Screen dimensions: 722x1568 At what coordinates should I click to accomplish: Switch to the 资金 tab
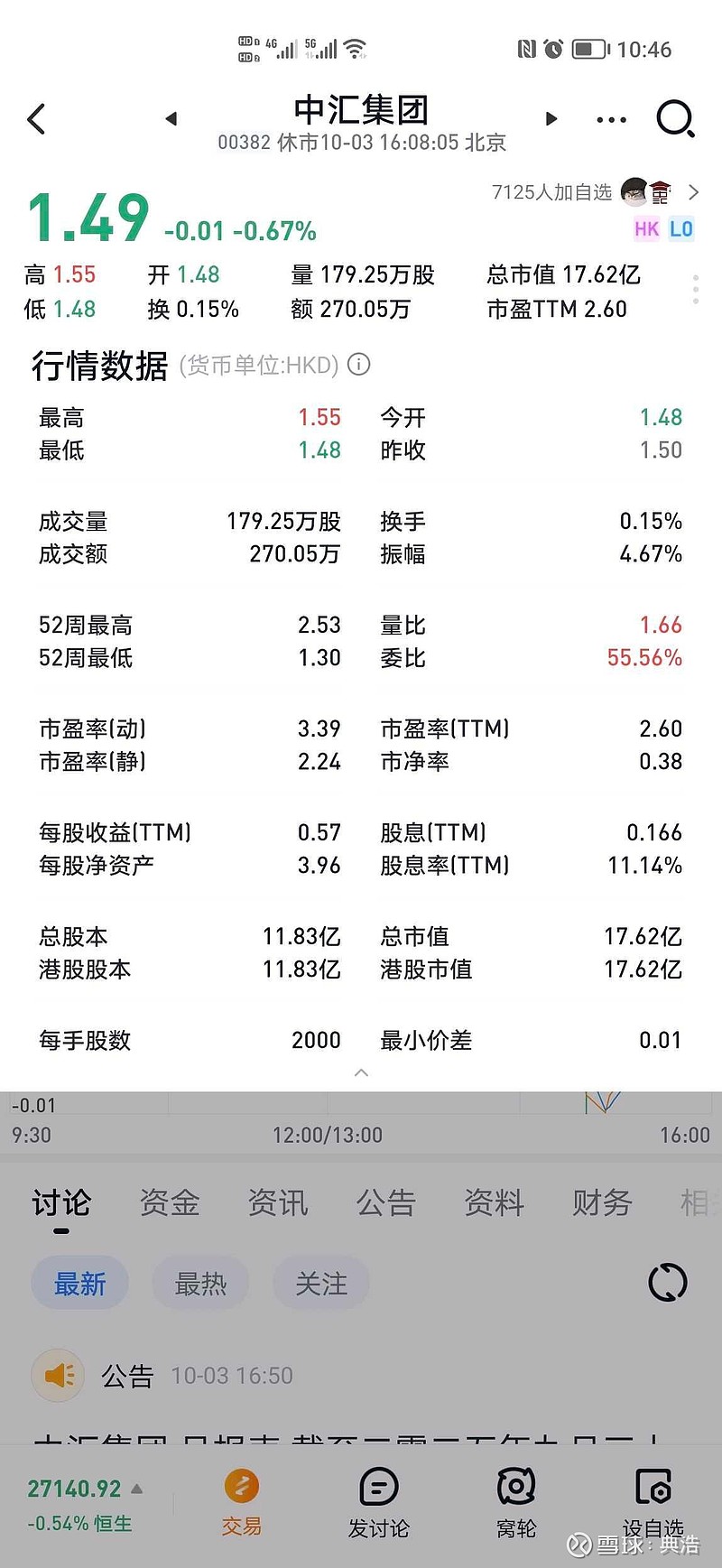coord(170,1202)
